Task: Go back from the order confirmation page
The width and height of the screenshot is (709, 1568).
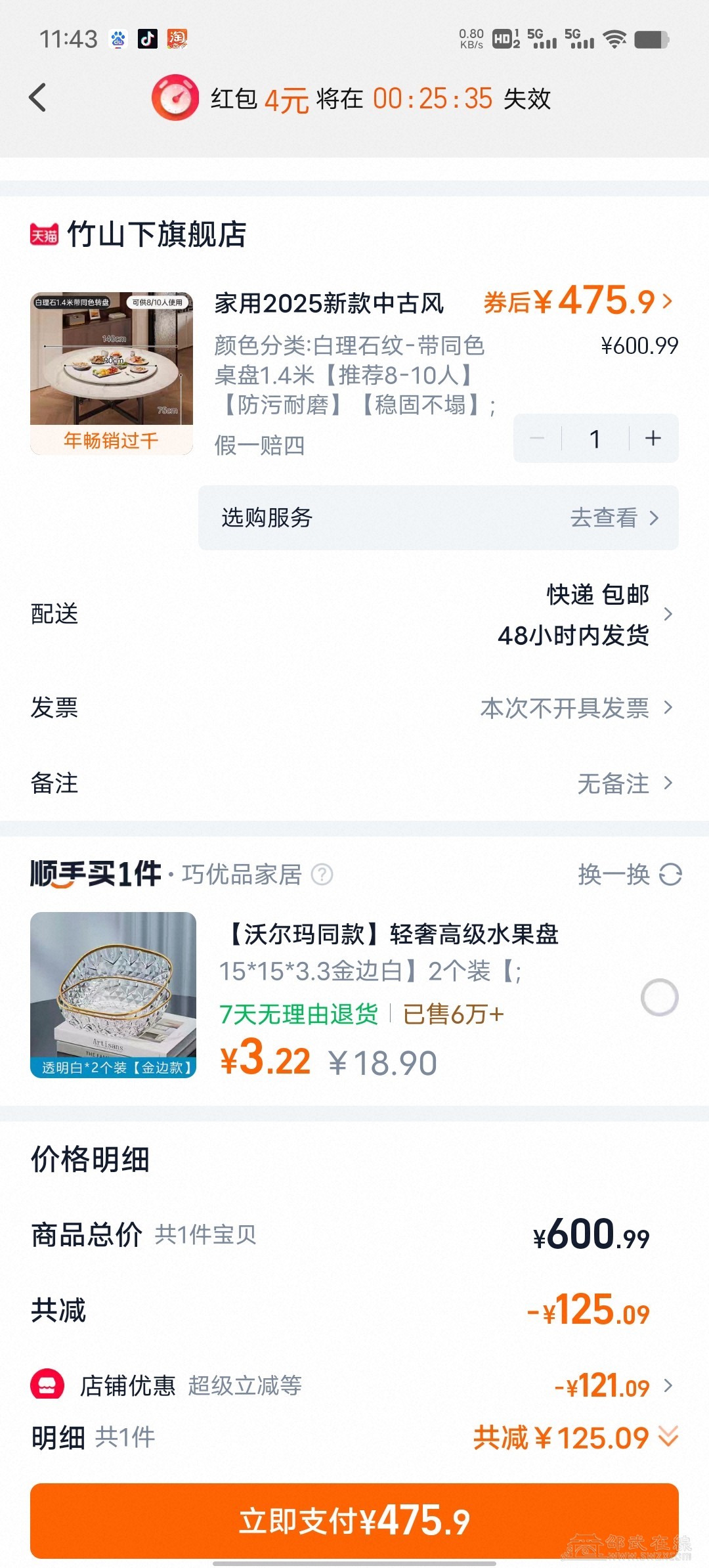Action: pos(38,98)
